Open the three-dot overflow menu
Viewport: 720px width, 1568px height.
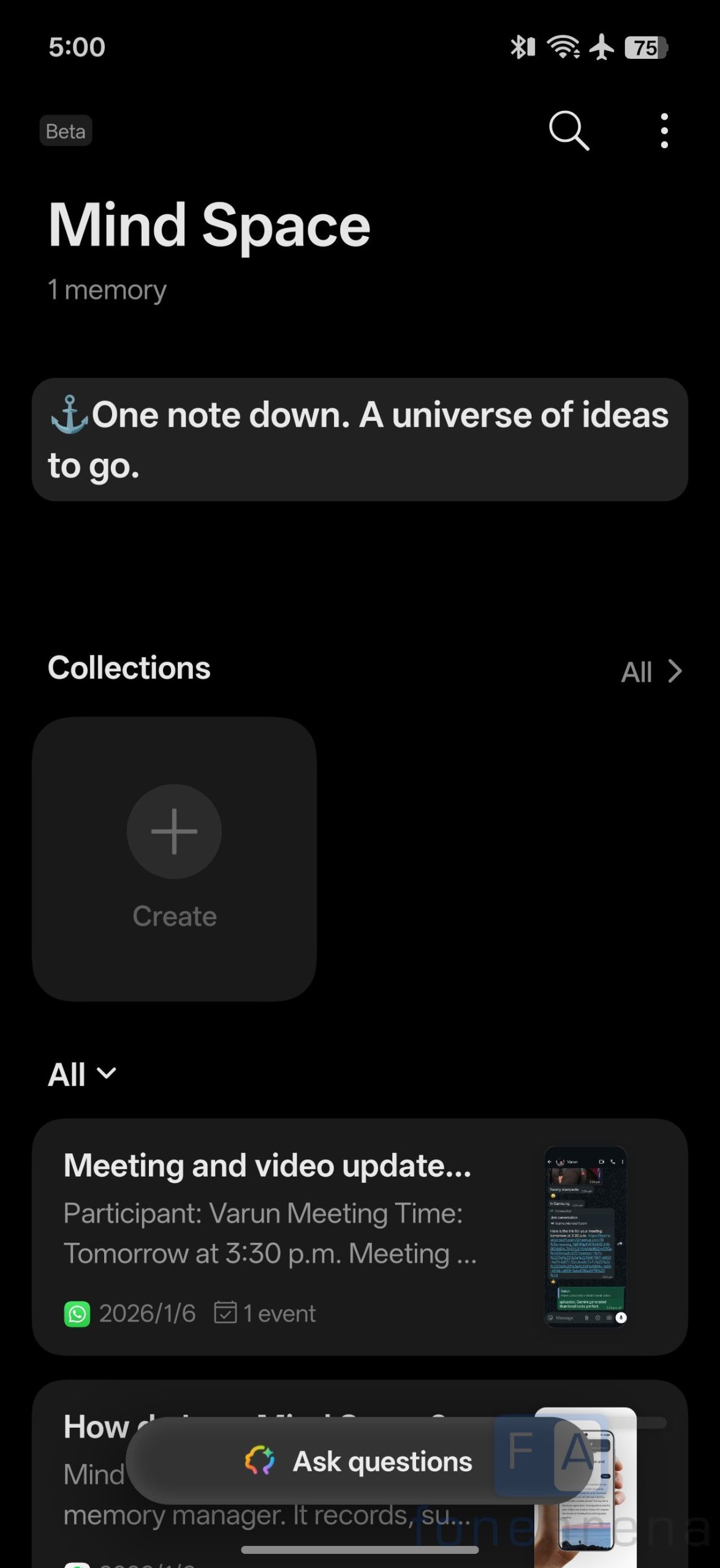tap(664, 130)
